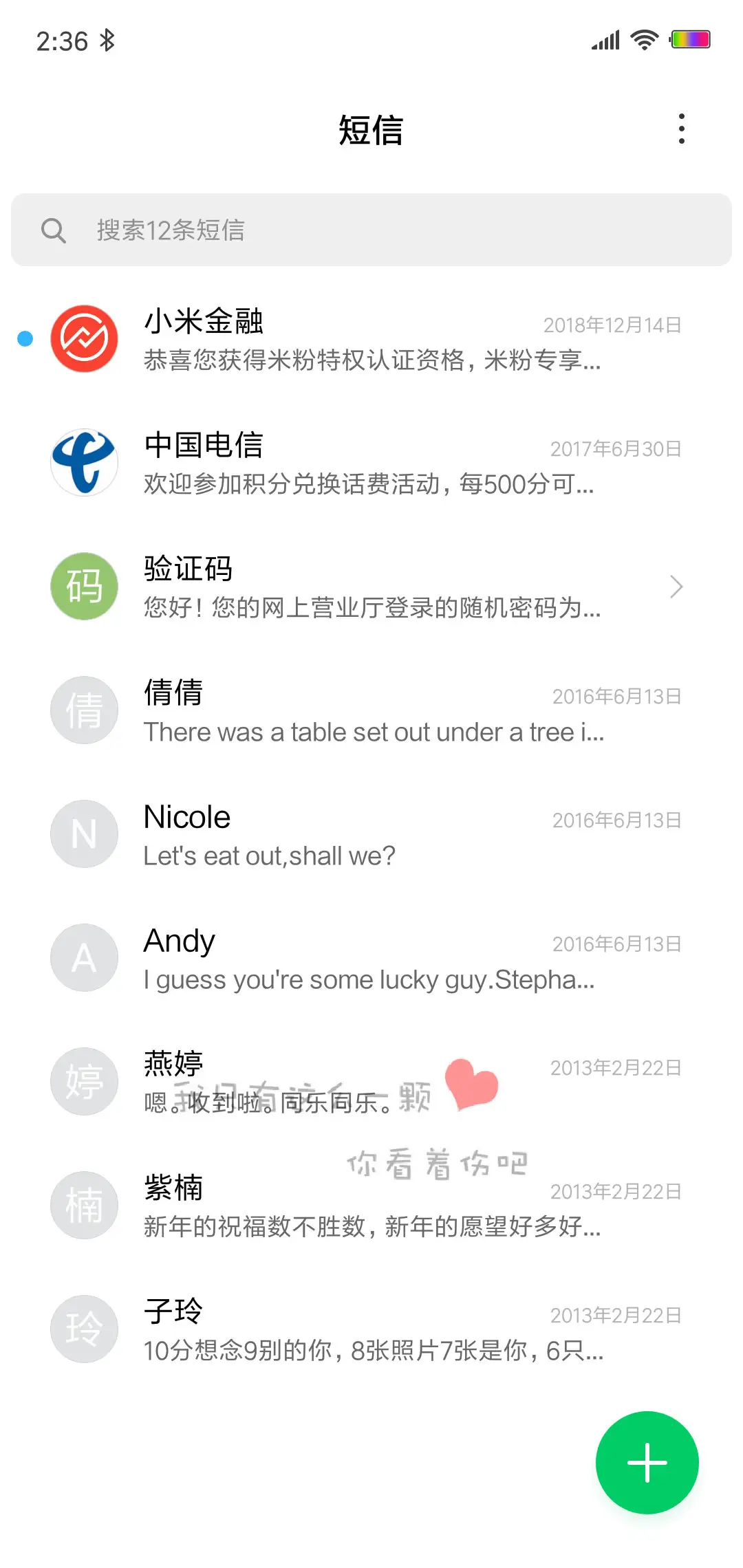Viewport: 743px width, 1568px height.
Task: Expand the 验证码 conversation chevron
Action: (676, 586)
